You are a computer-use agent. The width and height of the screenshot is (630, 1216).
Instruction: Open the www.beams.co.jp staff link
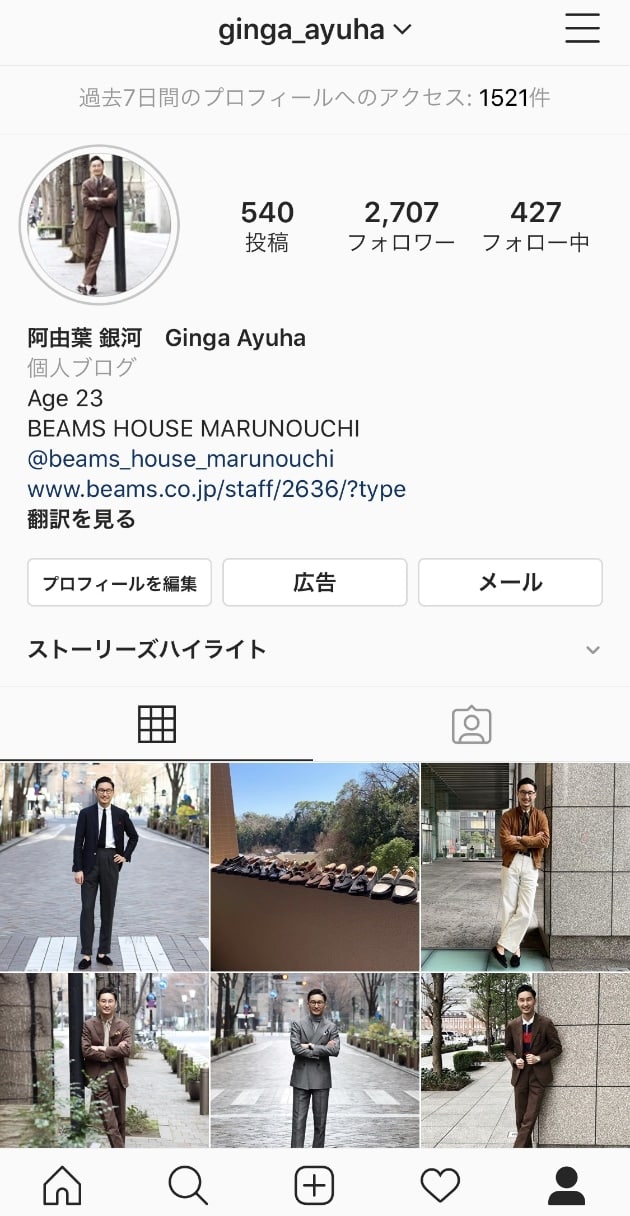[x=216, y=489]
